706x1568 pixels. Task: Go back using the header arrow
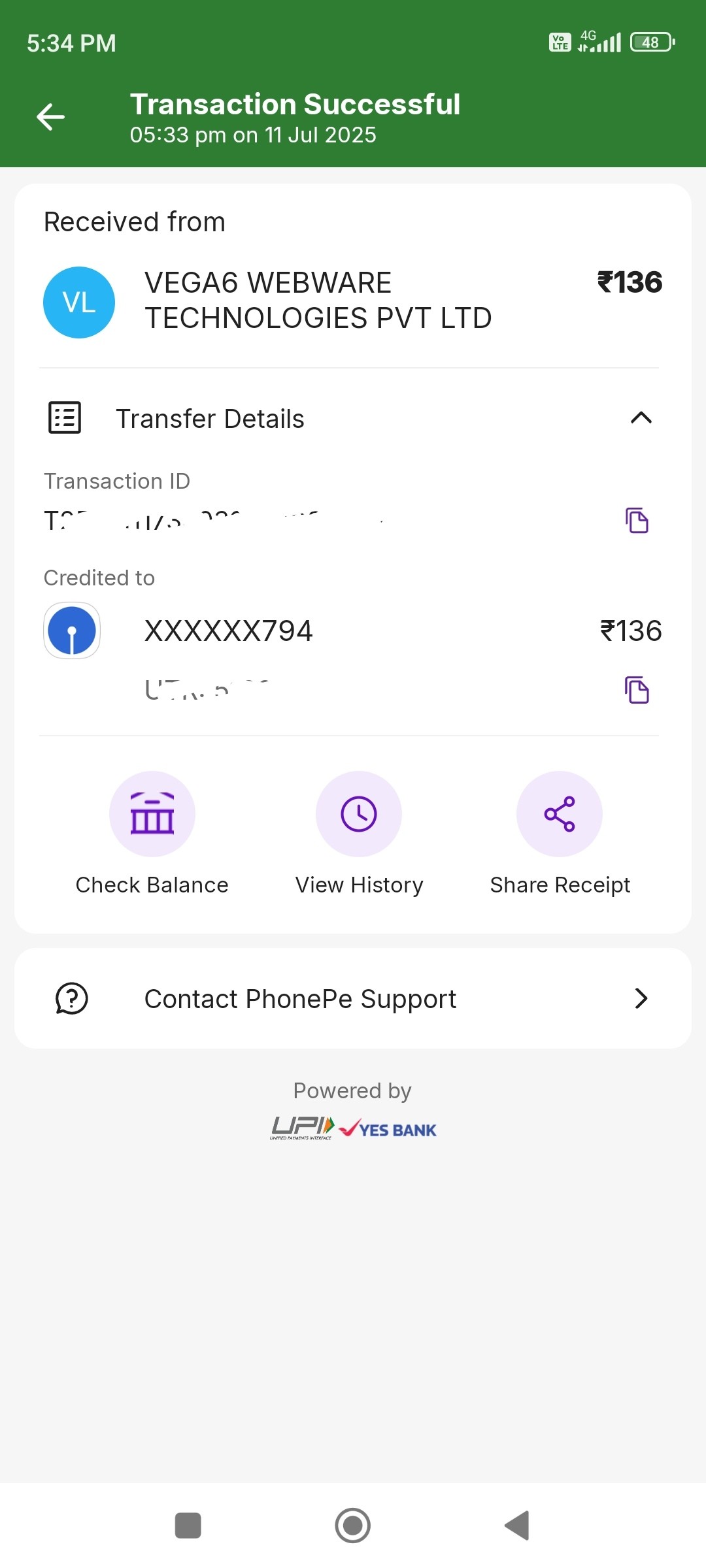(50, 117)
